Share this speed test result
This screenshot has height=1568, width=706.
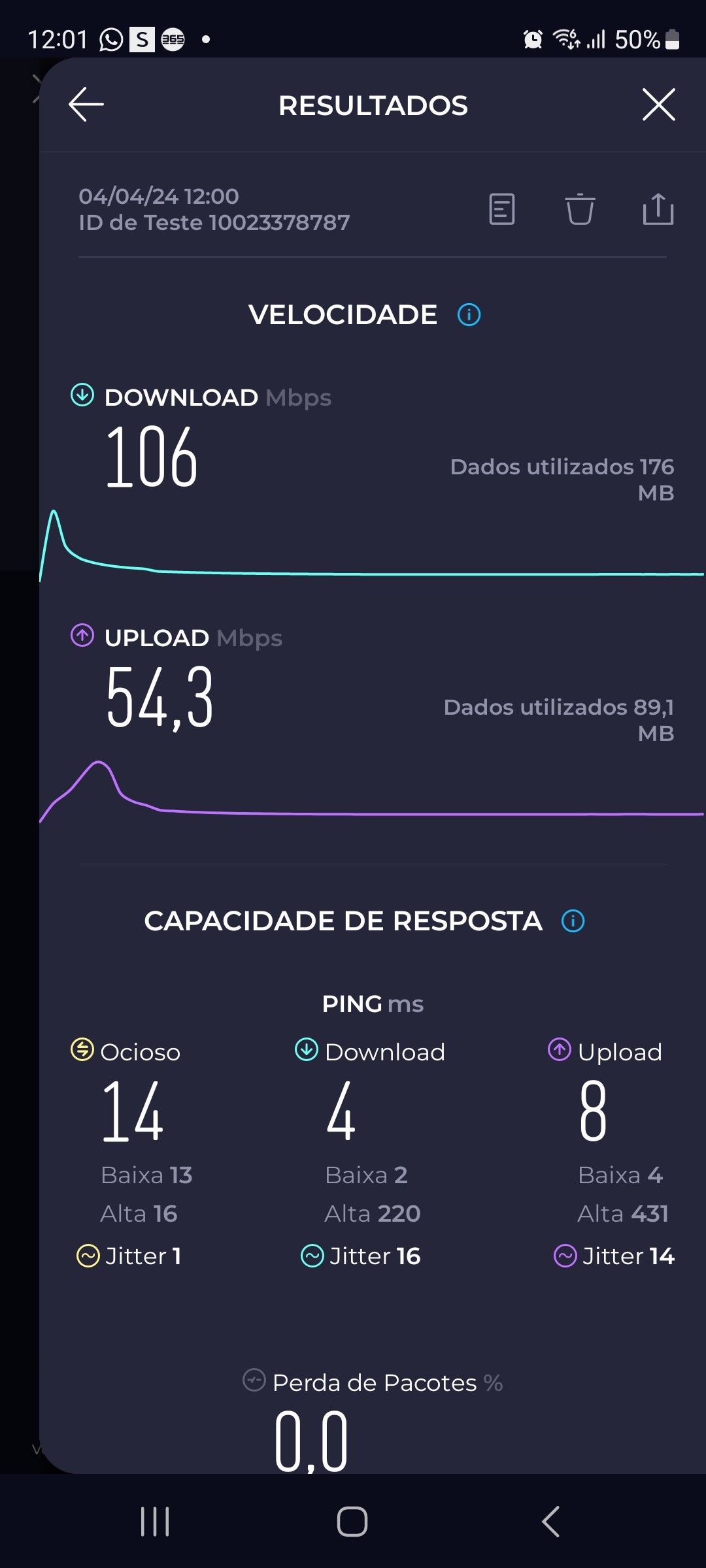point(658,209)
